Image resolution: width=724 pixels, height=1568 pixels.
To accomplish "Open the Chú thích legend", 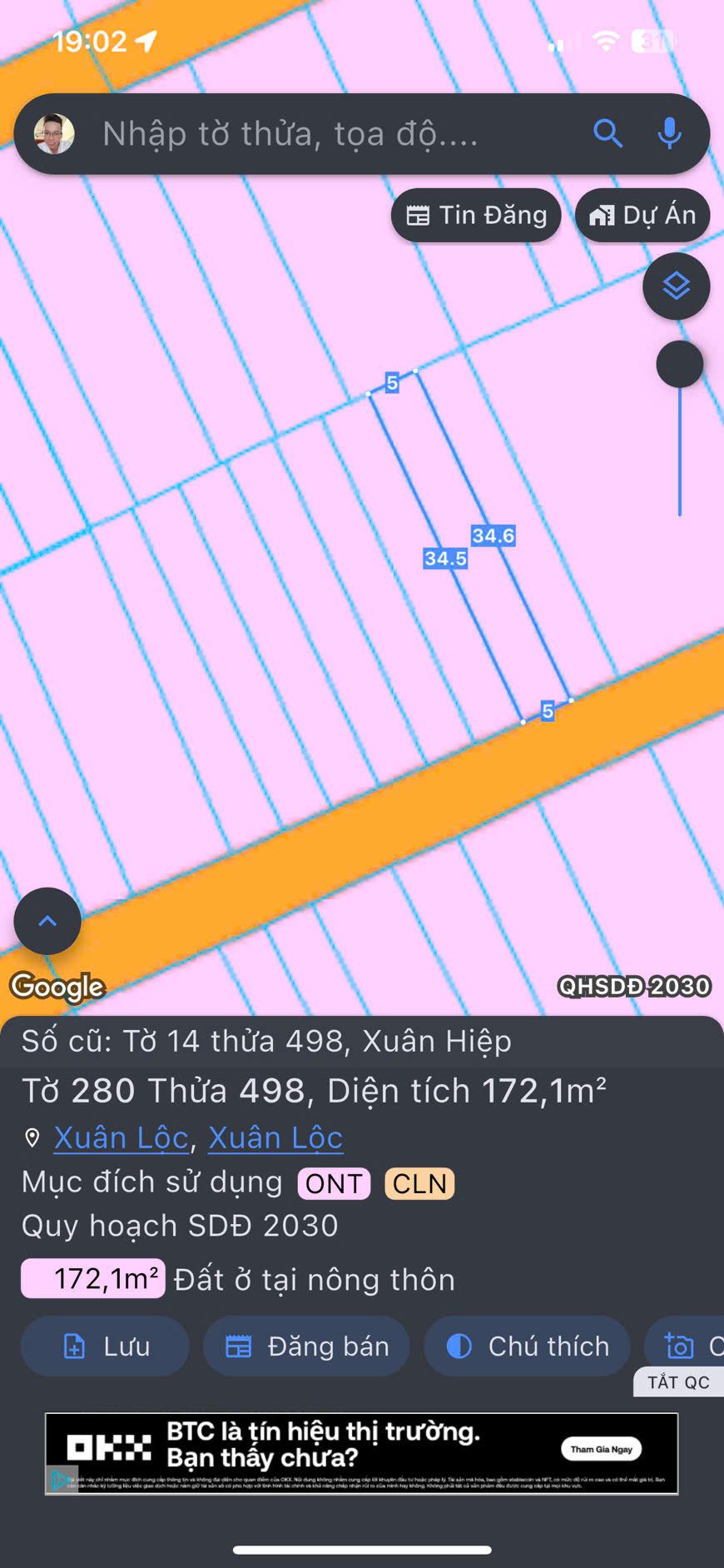I will 527,1346.
